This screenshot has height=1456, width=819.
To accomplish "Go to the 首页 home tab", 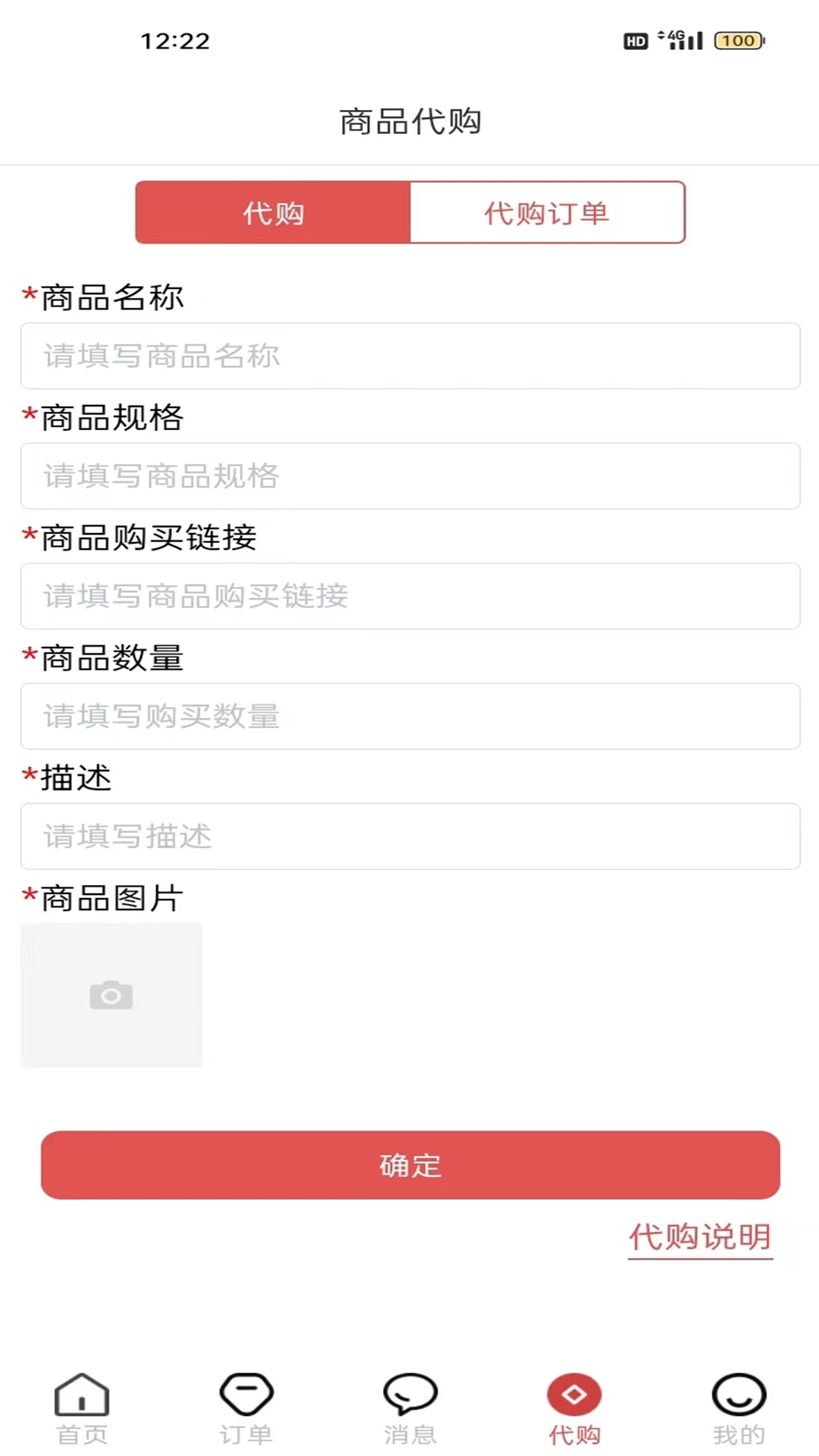I will pos(82,1408).
